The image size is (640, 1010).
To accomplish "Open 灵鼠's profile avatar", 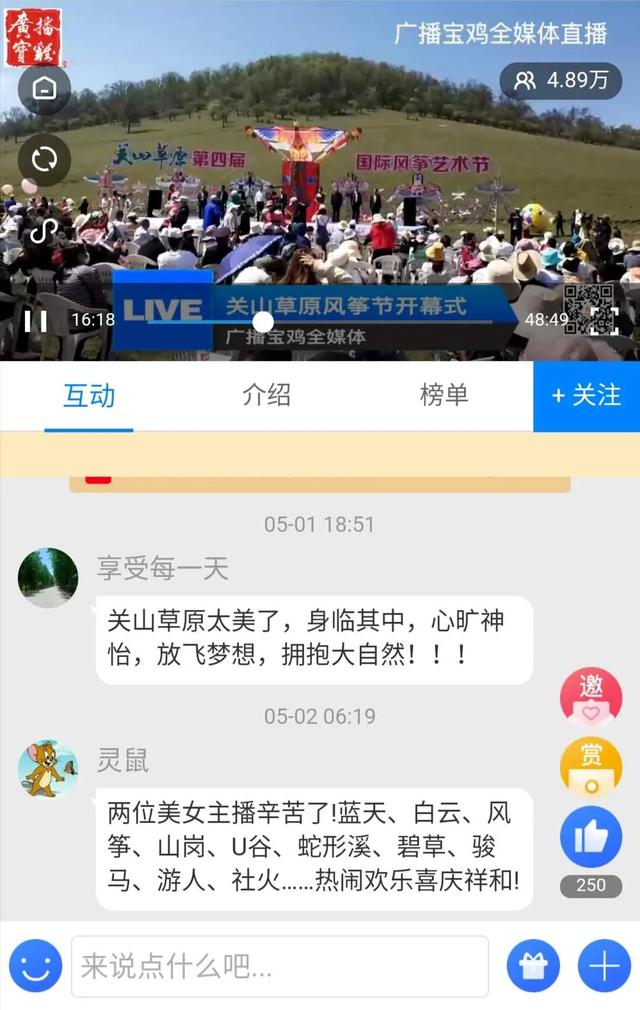I will (48, 769).
